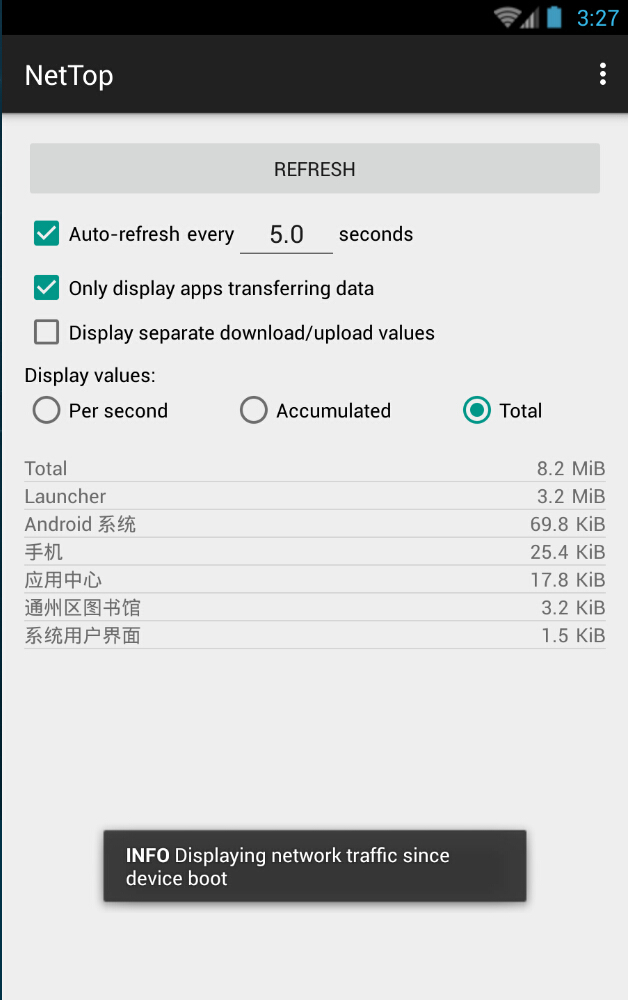
Task: Enable Display separate download/upload values
Action: coord(47,332)
